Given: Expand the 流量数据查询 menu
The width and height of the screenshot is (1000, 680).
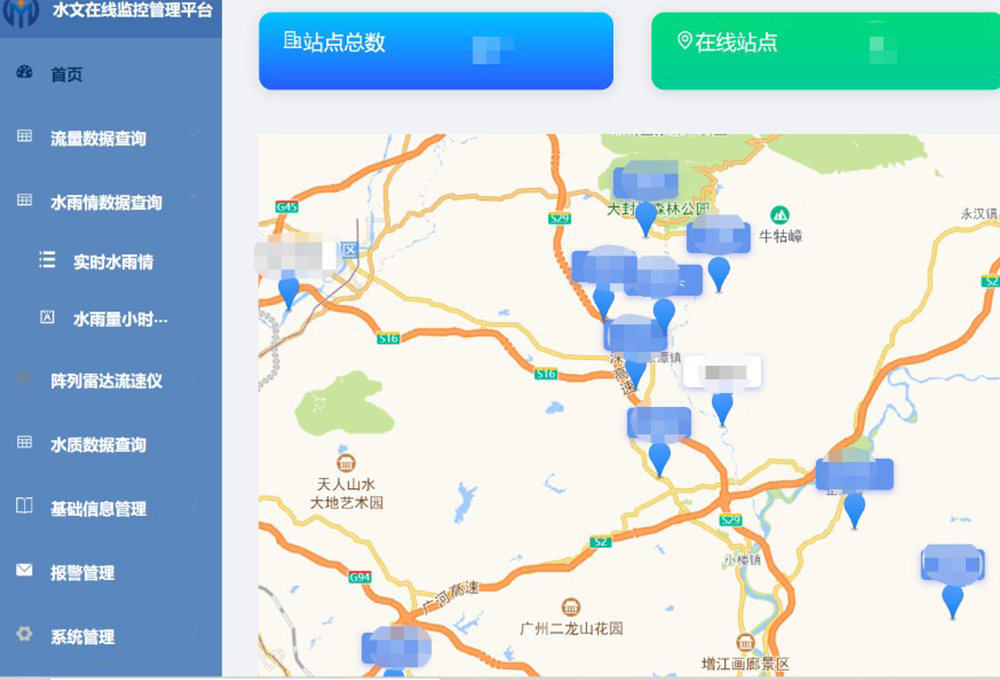Looking at the screenshot, I should tap(98, 139).
